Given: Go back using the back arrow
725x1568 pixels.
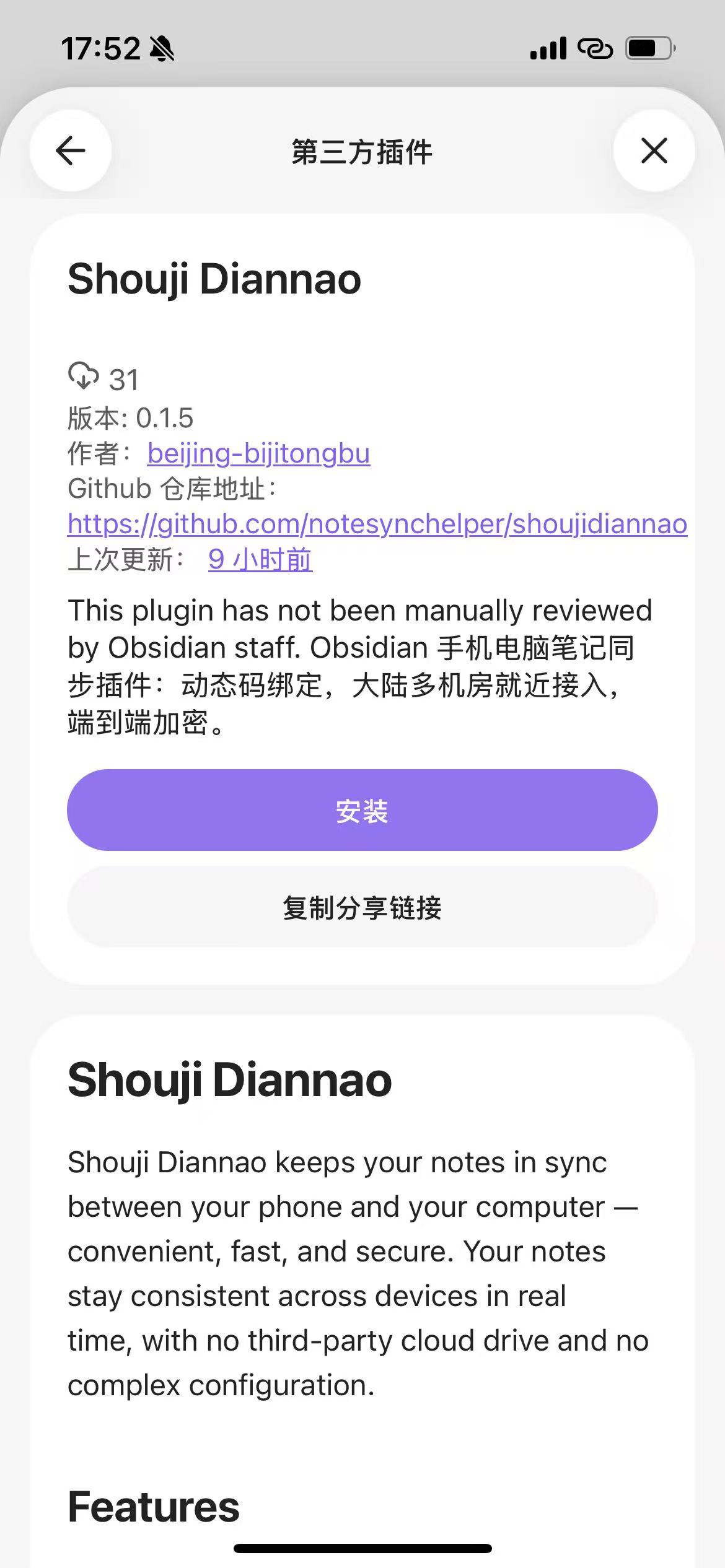Looking at the screenshot, I should [71, 150].
